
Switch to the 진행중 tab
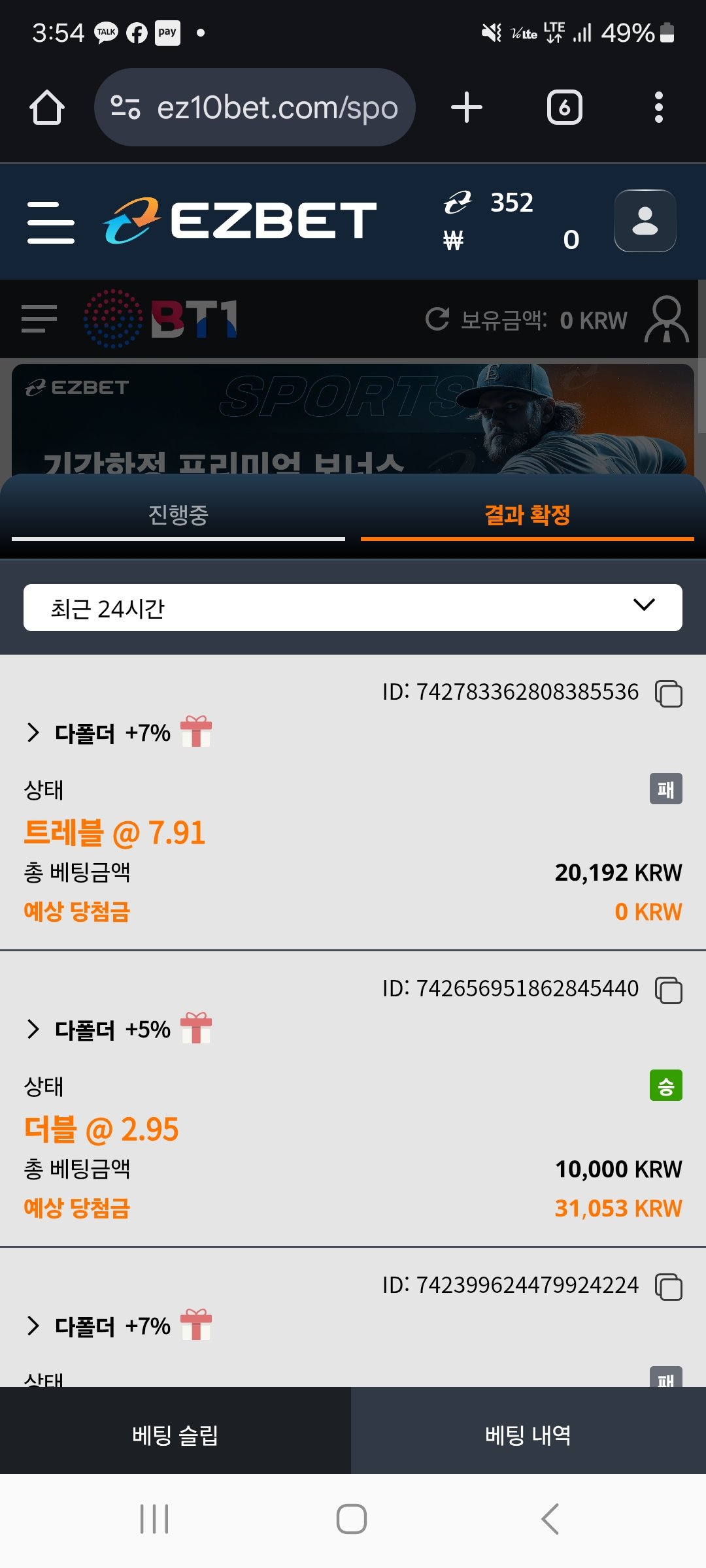178,515
